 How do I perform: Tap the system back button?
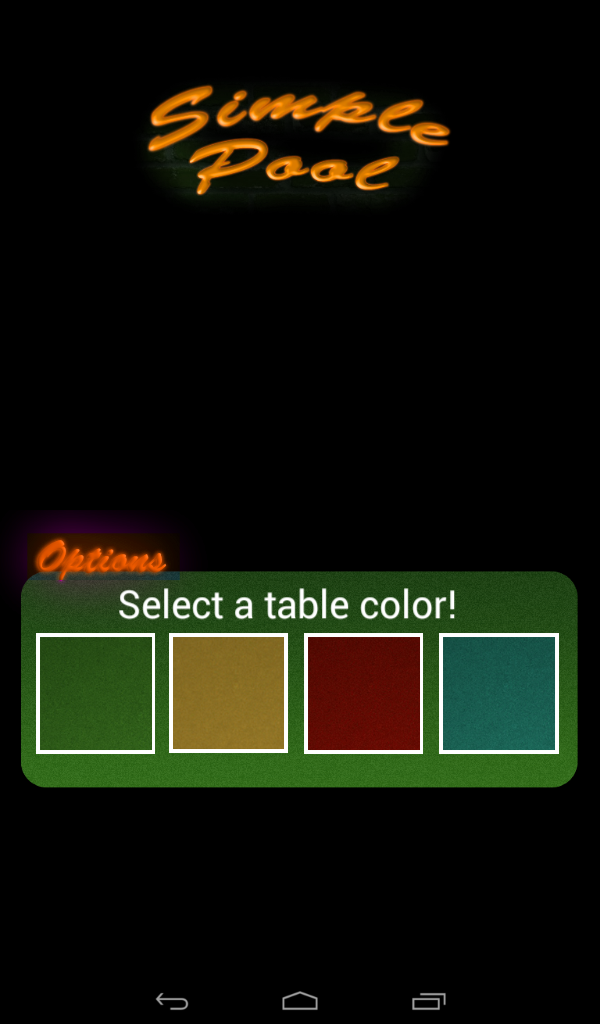tap(172, 1000)
